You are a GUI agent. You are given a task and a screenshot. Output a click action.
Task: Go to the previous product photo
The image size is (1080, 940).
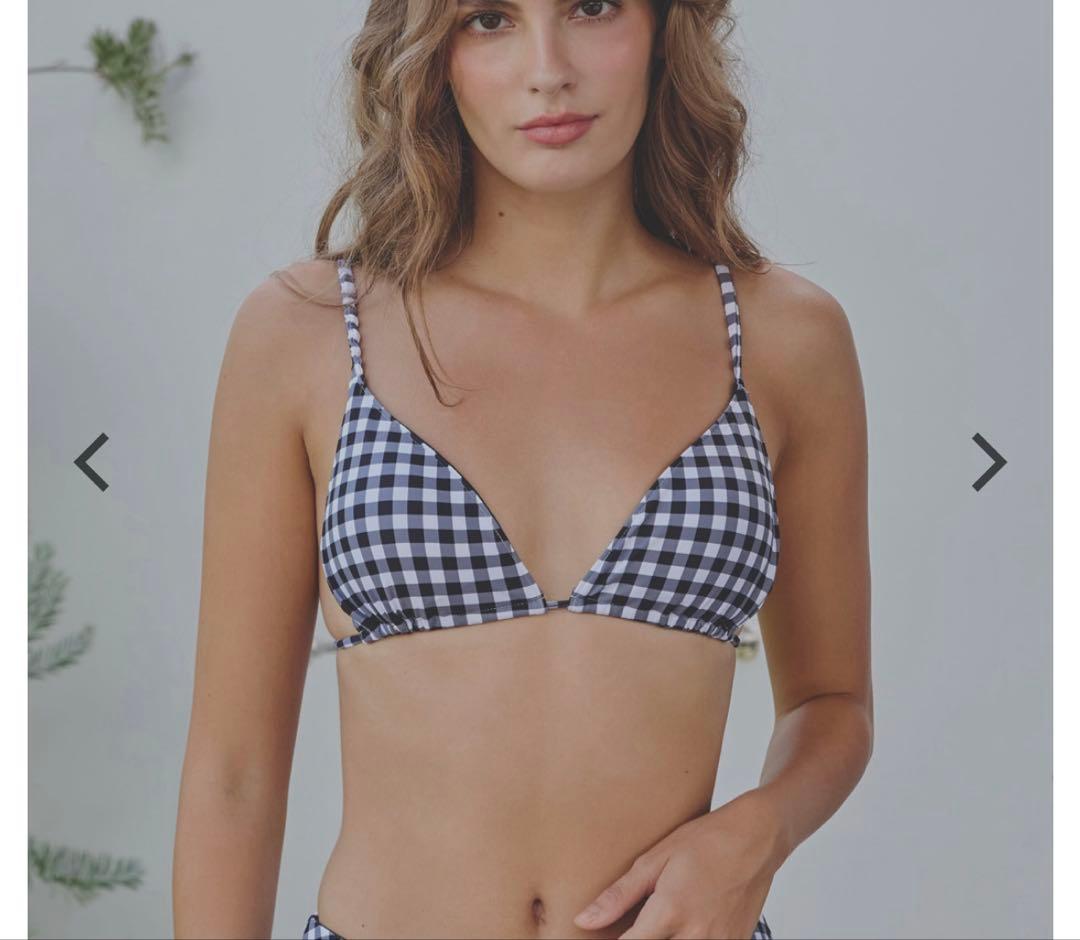(92, 462)
